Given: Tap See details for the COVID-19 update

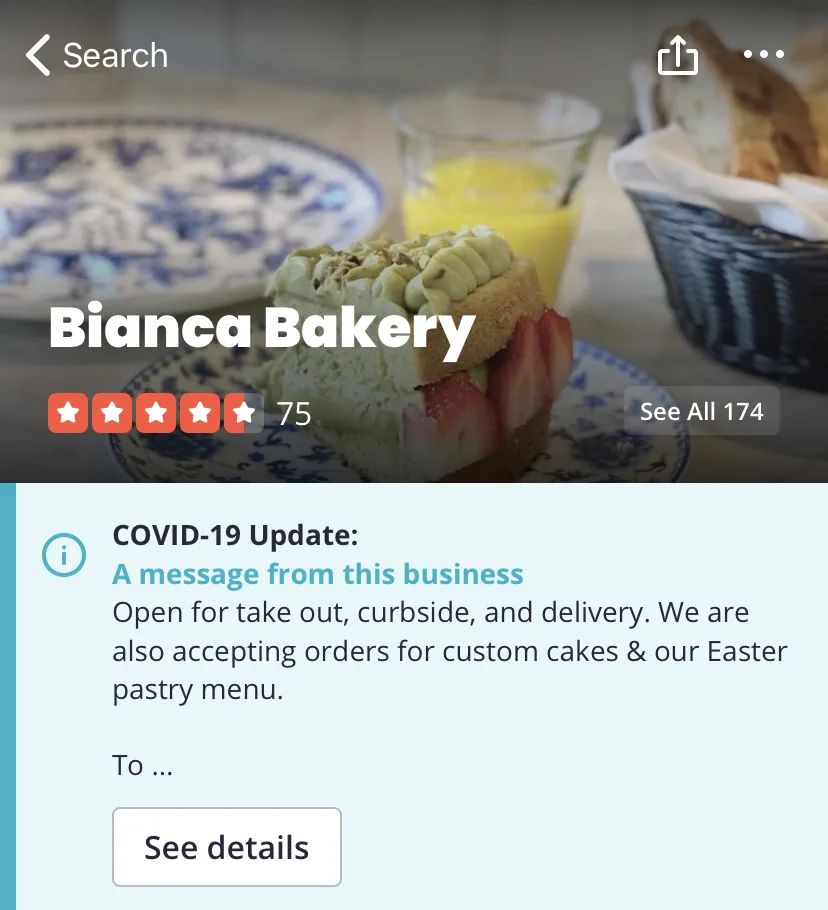Looking at the screenshot, I should pyautogui.click(x=227, y=847).
